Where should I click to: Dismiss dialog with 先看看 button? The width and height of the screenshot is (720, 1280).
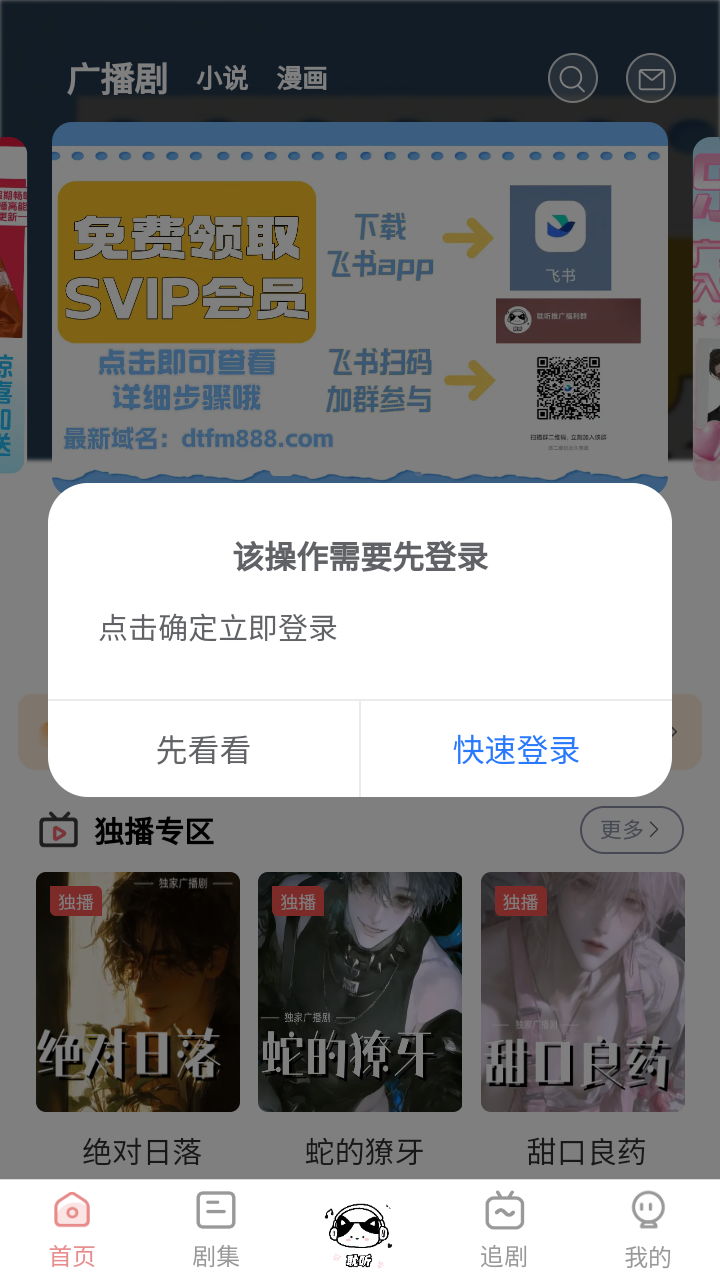pos(204,751)
